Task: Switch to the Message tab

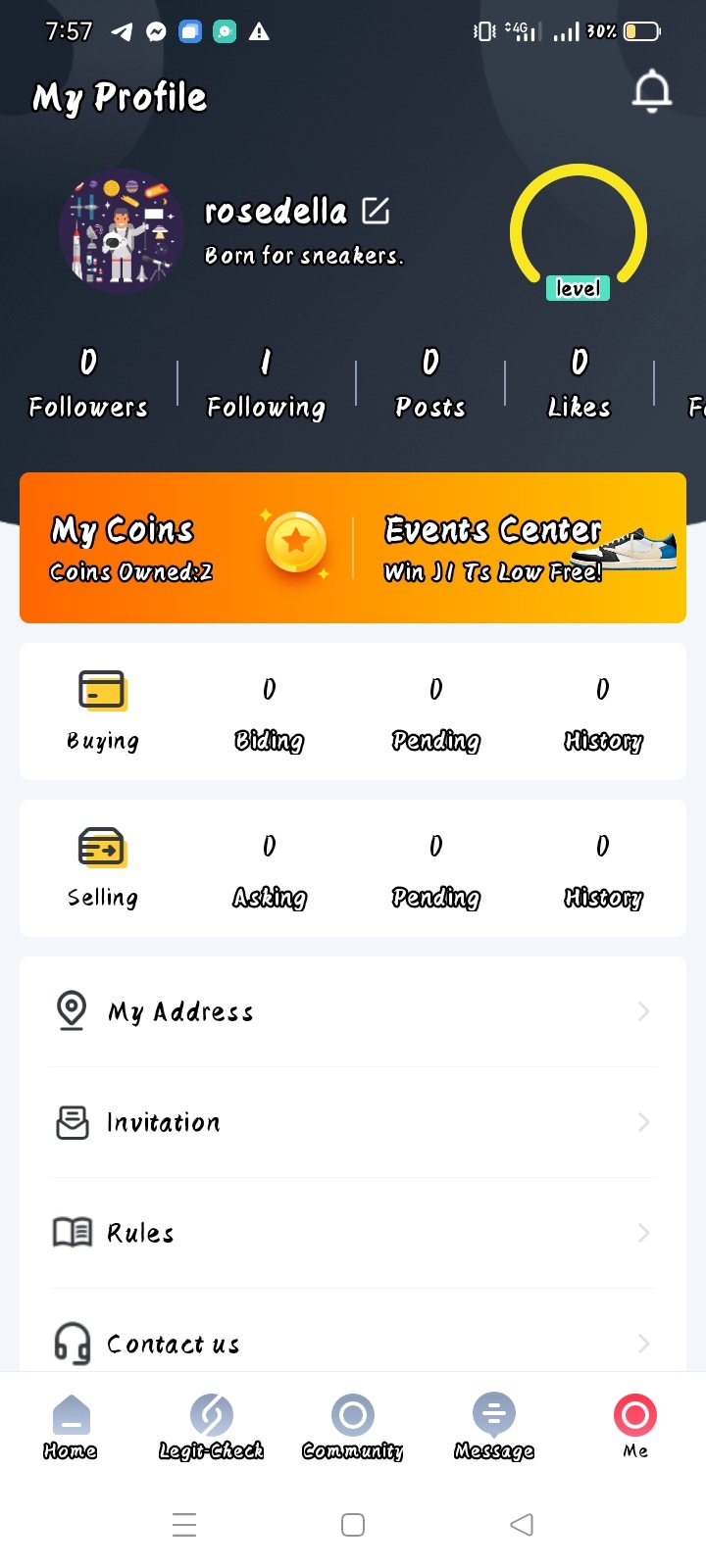Action: [494, 1427]
